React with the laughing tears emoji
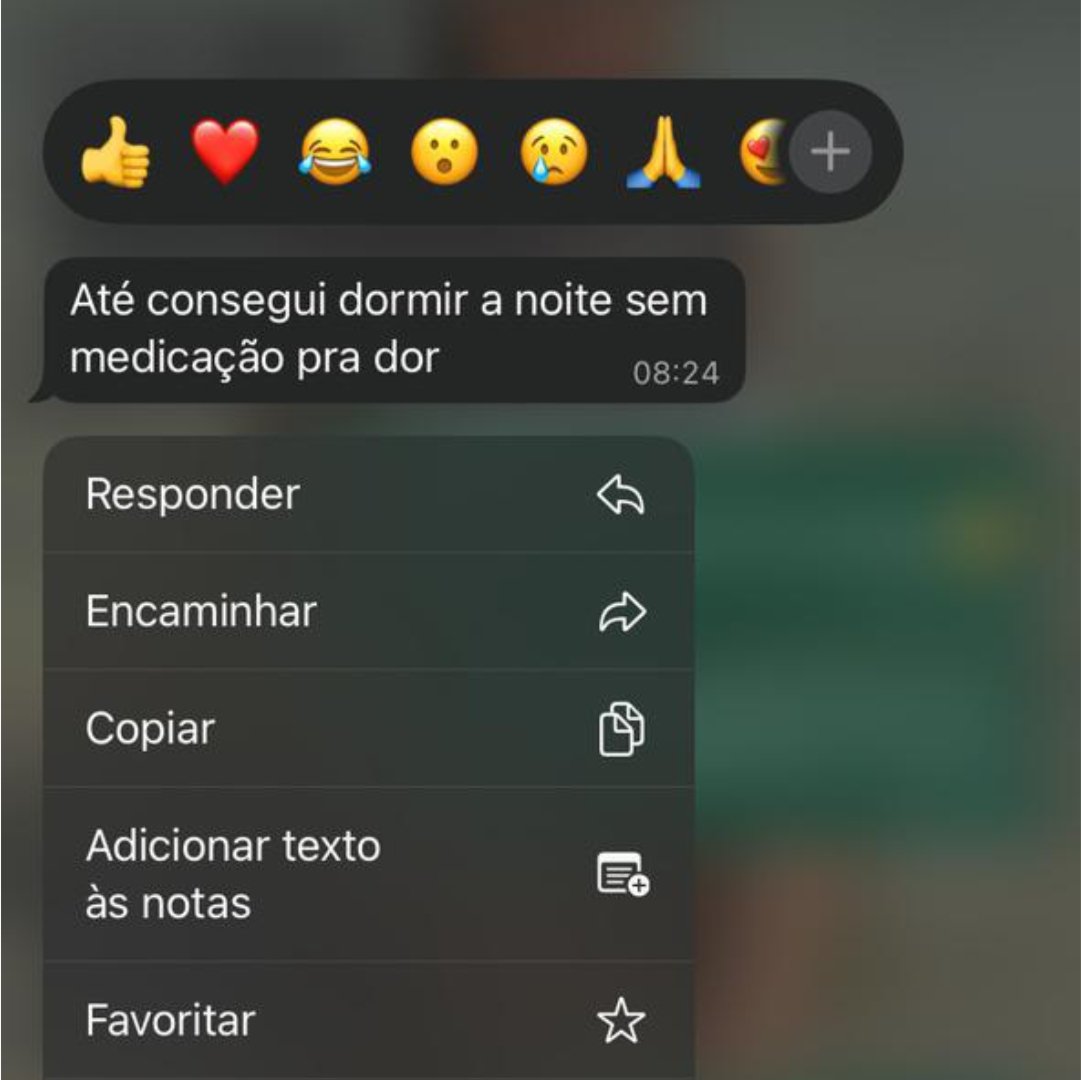 [x=335, y=153]
